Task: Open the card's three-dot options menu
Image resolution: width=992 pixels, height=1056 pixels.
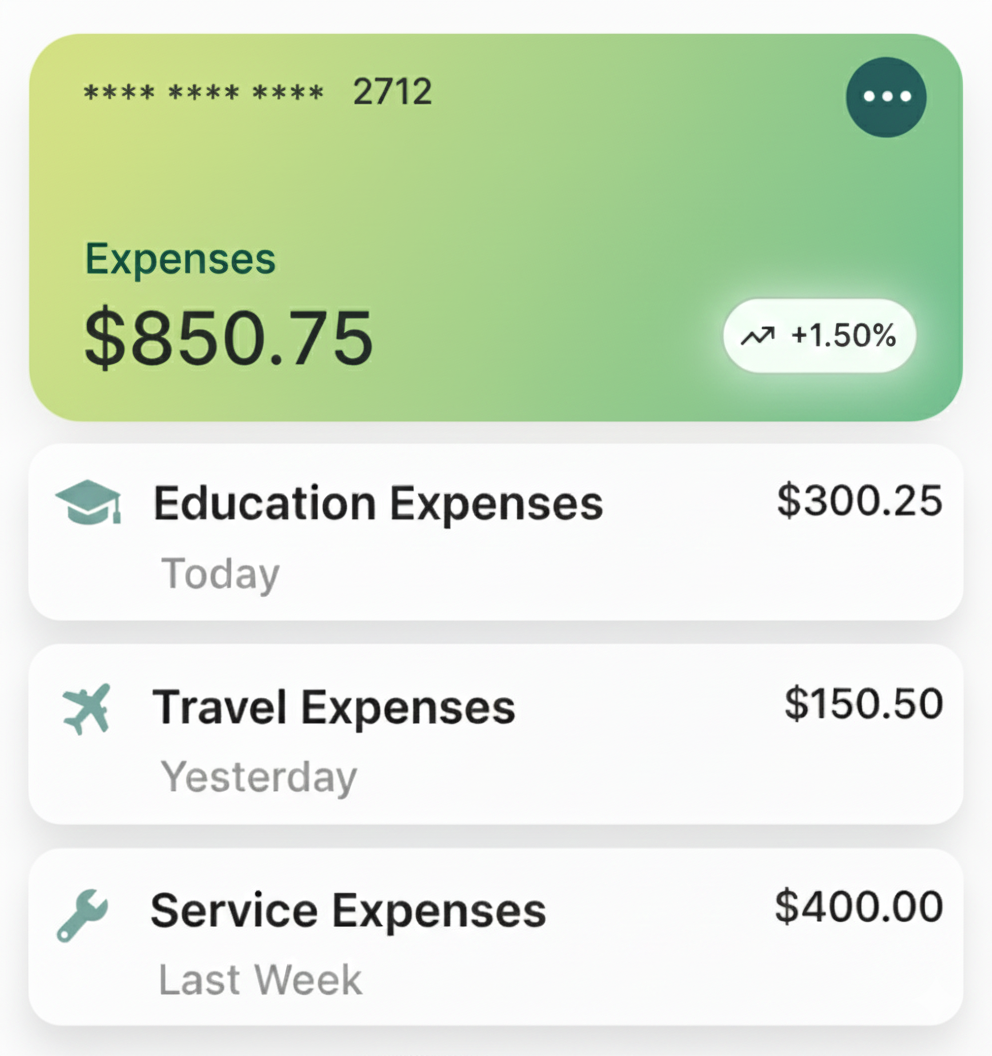Action: [x=886, y=97]
